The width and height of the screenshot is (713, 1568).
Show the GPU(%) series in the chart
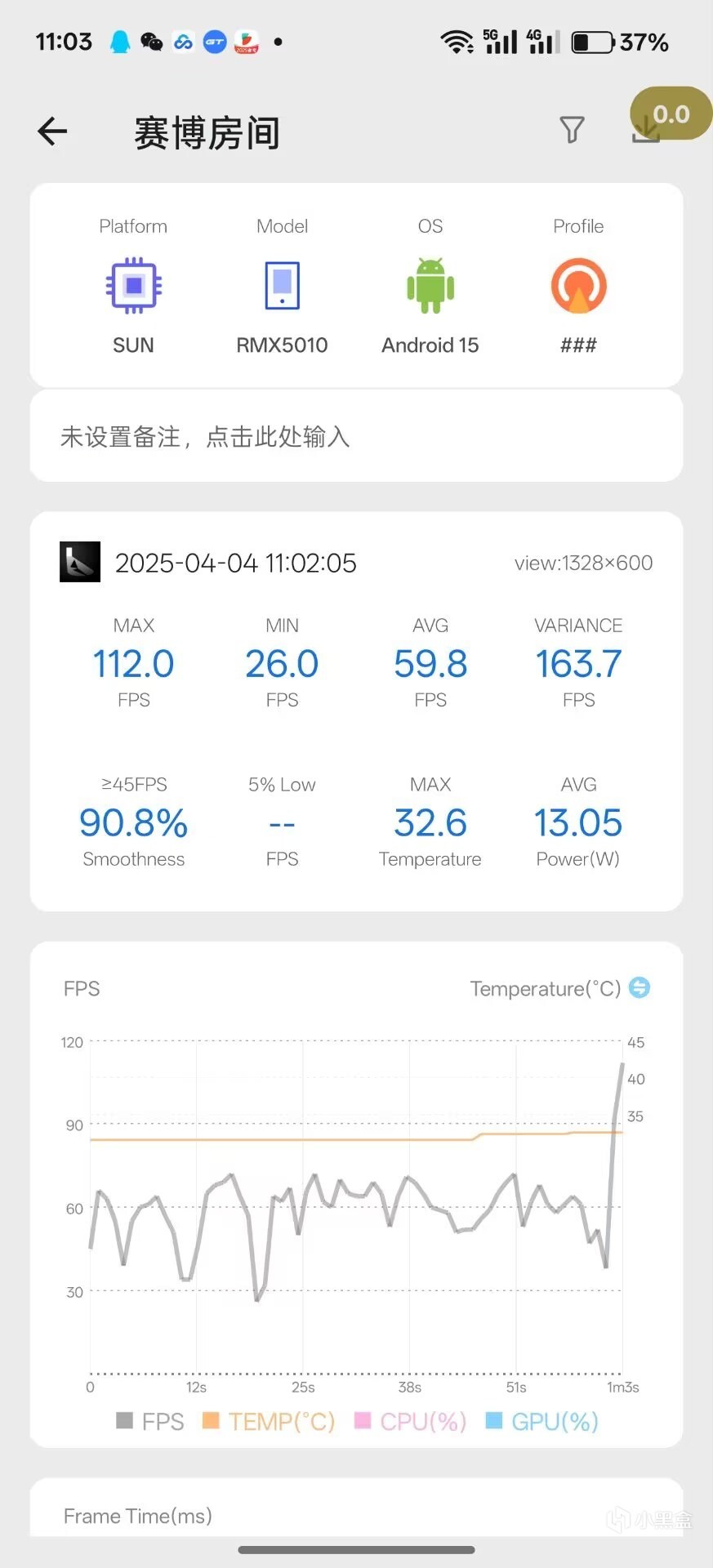[542, 1422]
